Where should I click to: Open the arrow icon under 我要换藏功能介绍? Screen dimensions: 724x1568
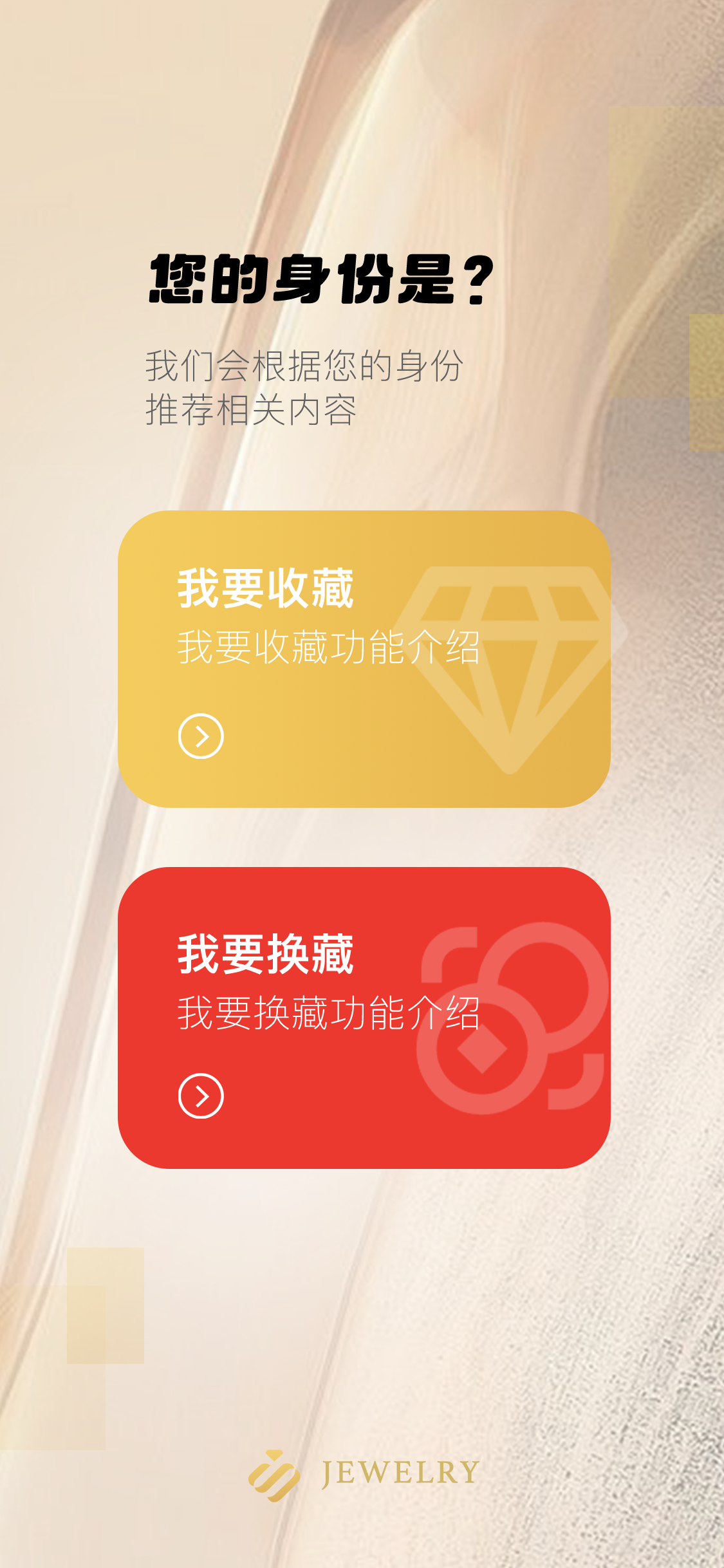201,1096
